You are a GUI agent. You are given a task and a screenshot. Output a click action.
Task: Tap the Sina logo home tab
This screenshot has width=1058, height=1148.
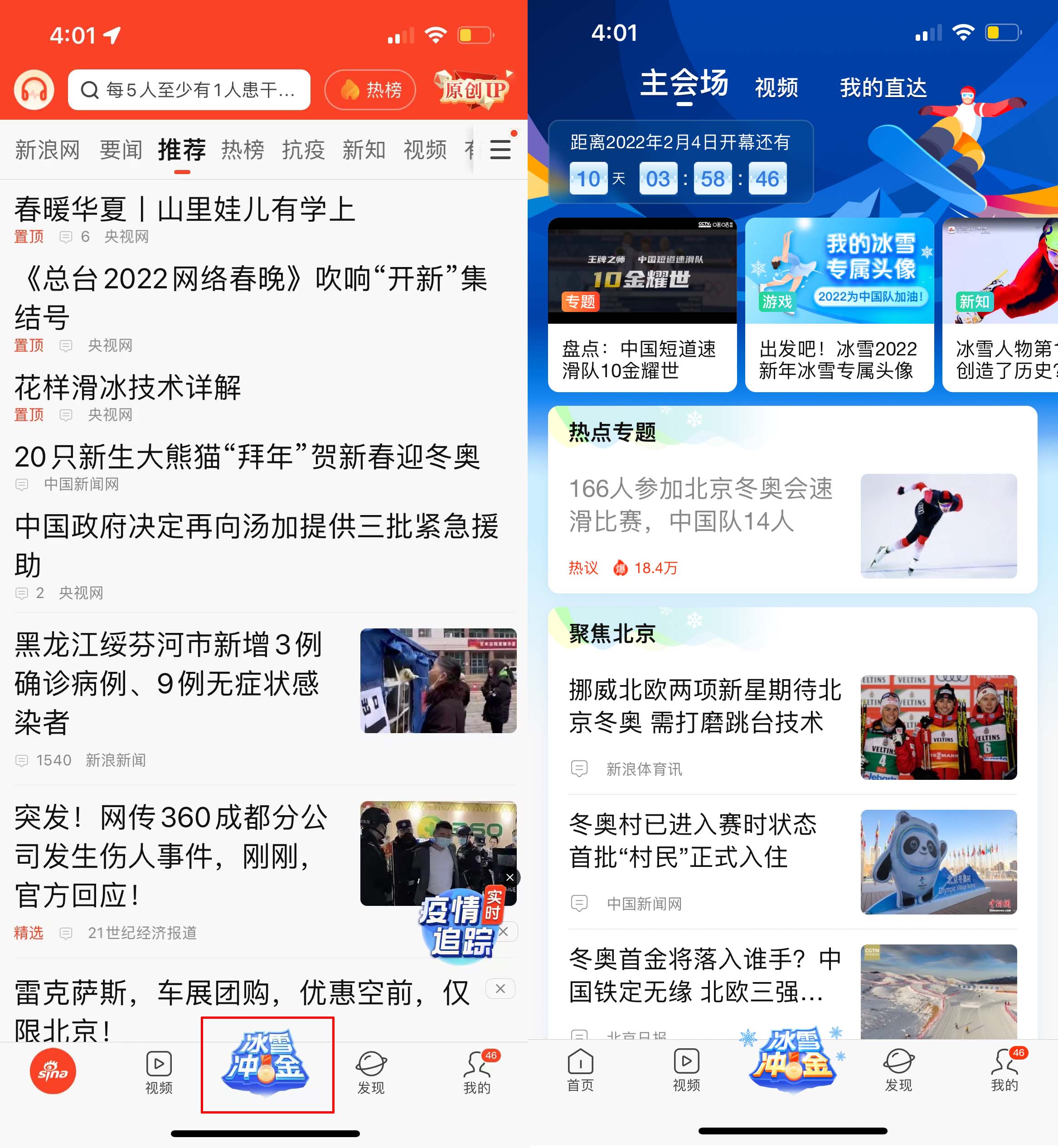click(x=53, y=1071)
